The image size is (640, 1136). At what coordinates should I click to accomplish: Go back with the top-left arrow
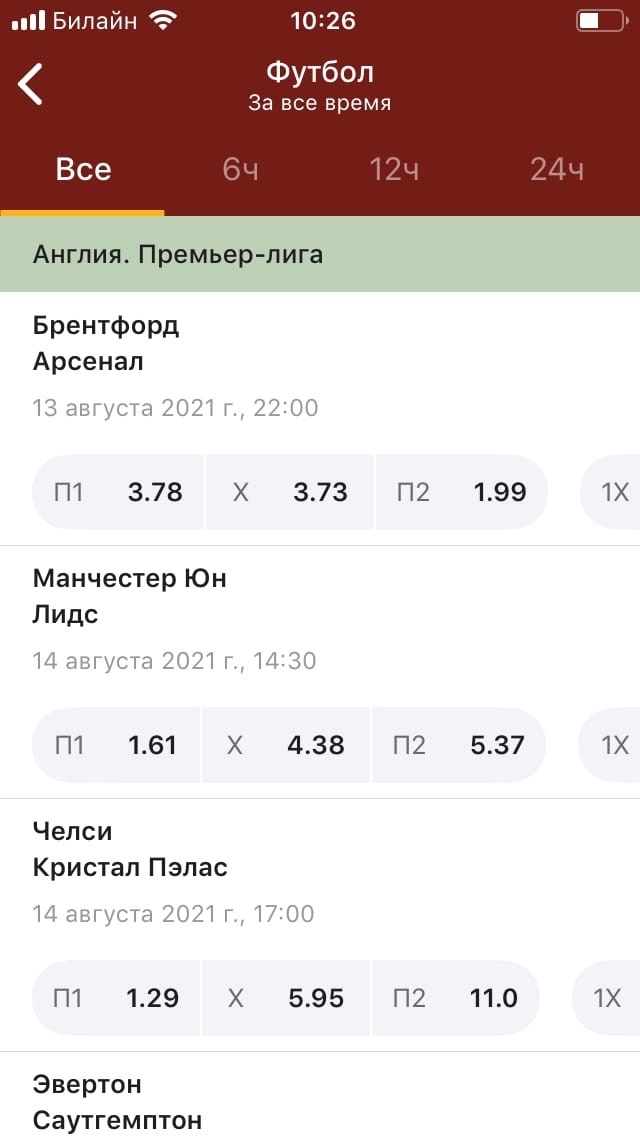point(30,84)
